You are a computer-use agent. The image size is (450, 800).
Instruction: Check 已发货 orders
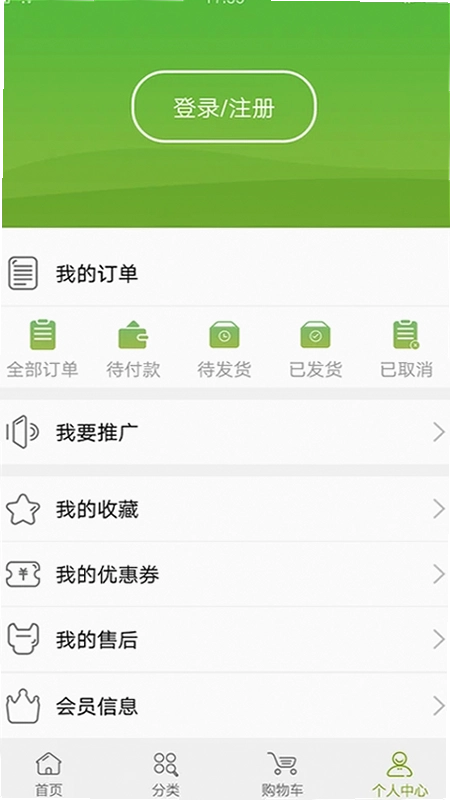(x=315, y=348)
